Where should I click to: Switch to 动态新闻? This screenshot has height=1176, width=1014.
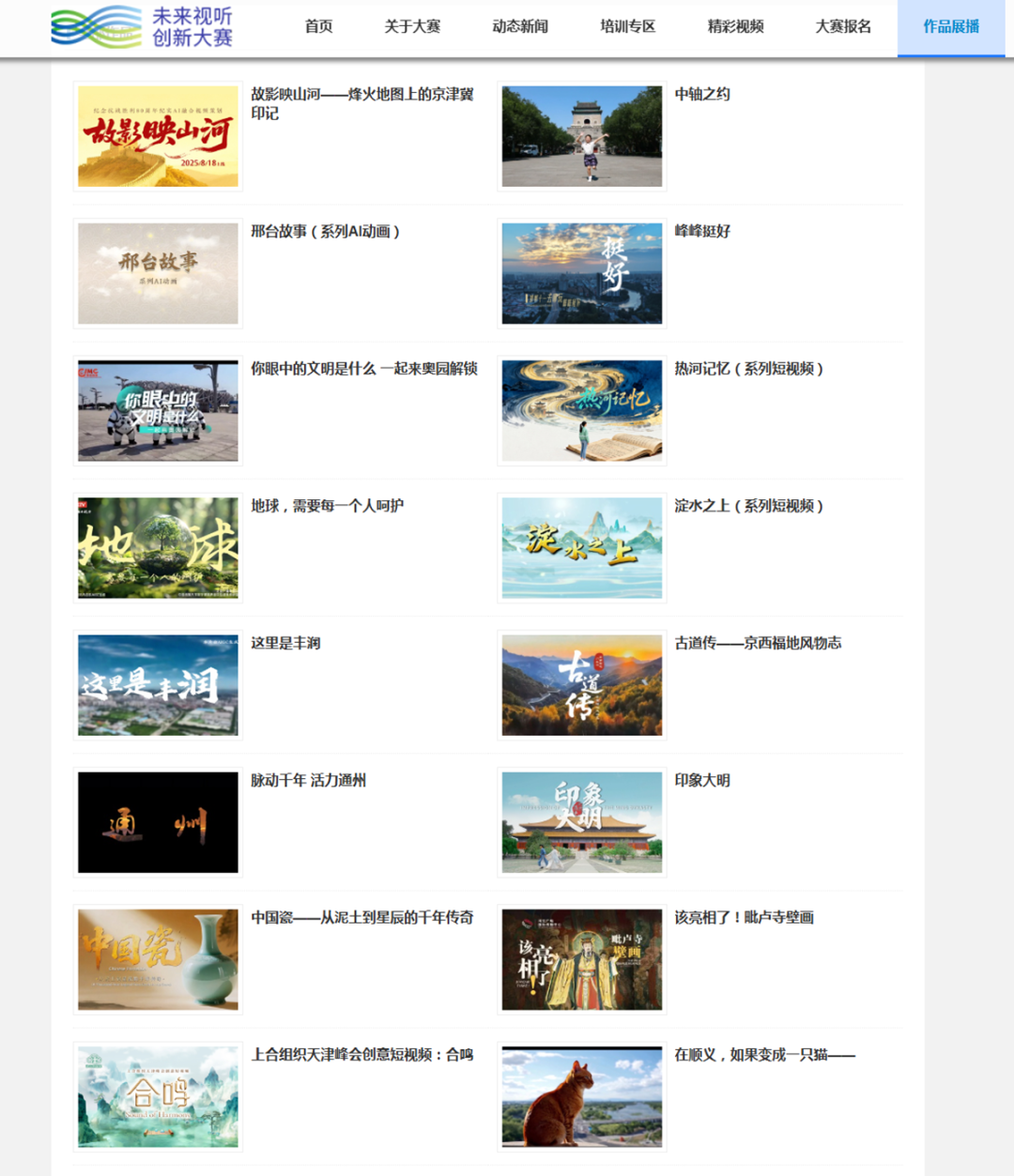pyautogui.click(x=520, y=26)
